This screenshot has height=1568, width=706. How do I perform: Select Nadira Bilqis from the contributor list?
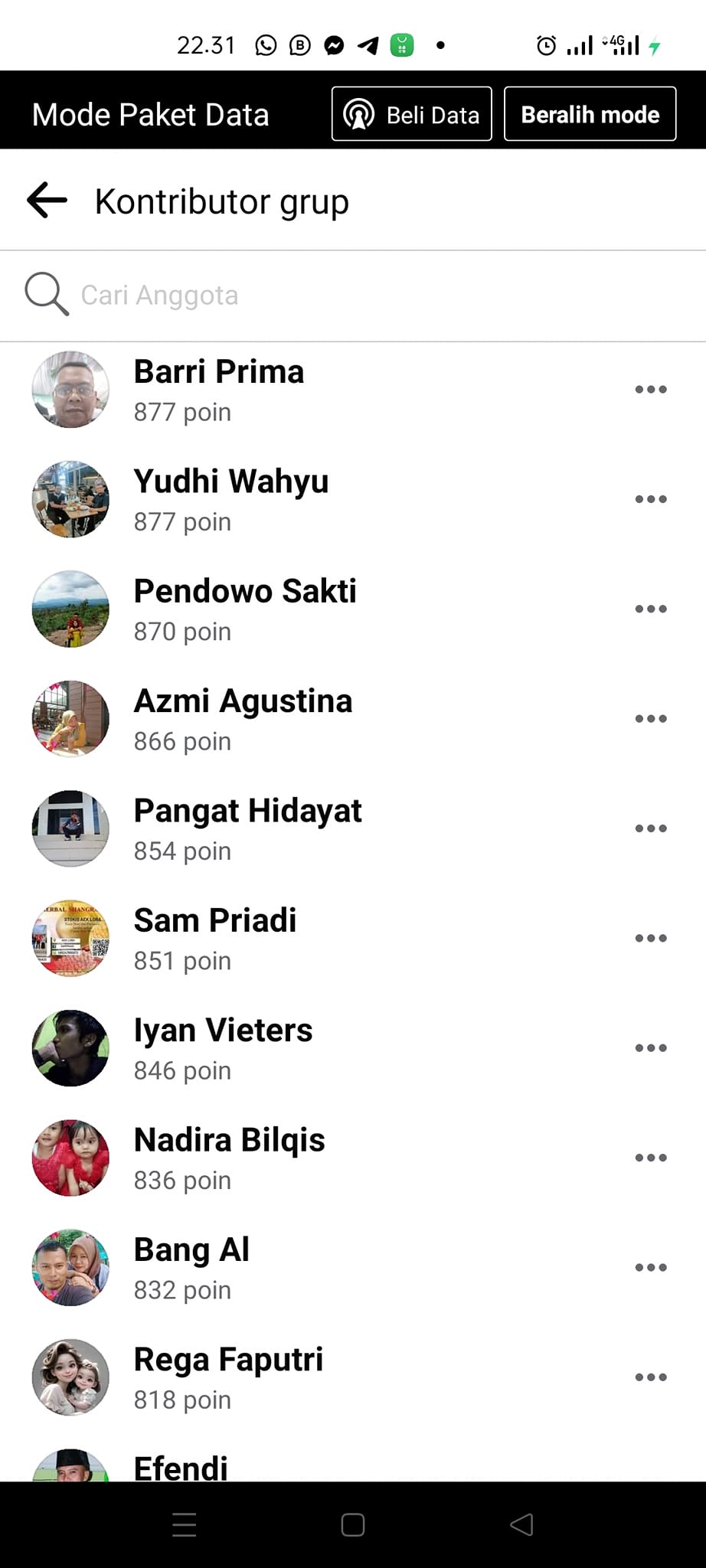(x=229, y=1141)
